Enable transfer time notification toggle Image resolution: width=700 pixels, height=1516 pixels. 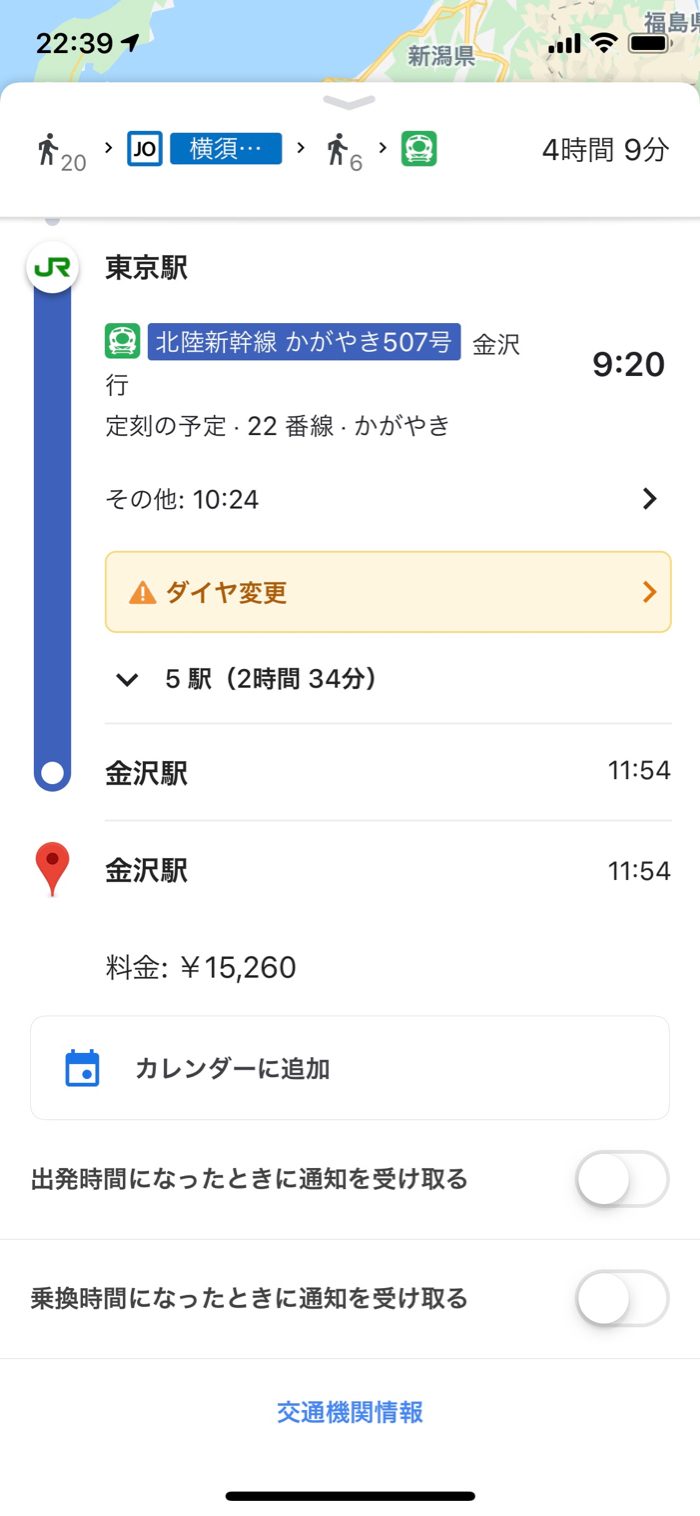click(622, 1298)
